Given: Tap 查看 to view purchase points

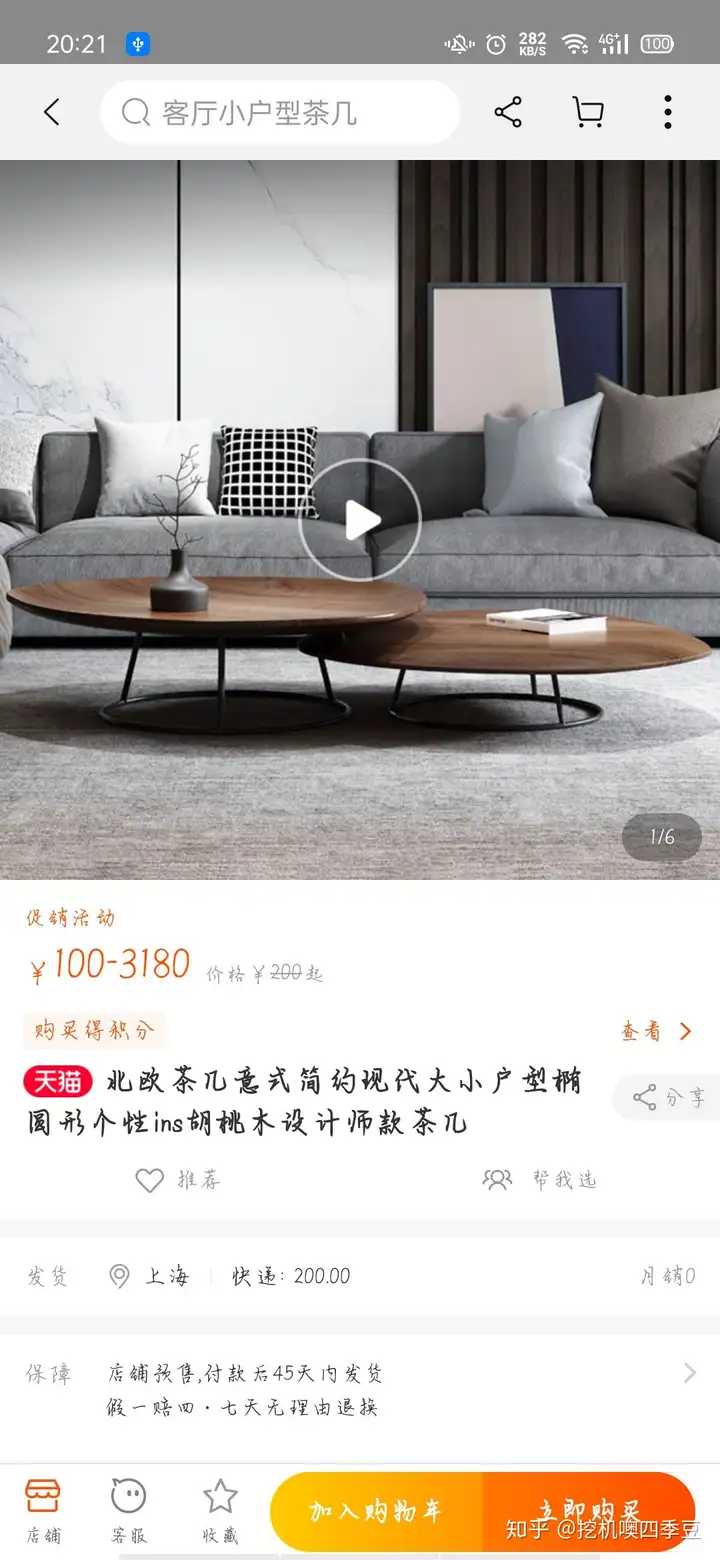Looking at the screenshot, I should pos(656,1031).
